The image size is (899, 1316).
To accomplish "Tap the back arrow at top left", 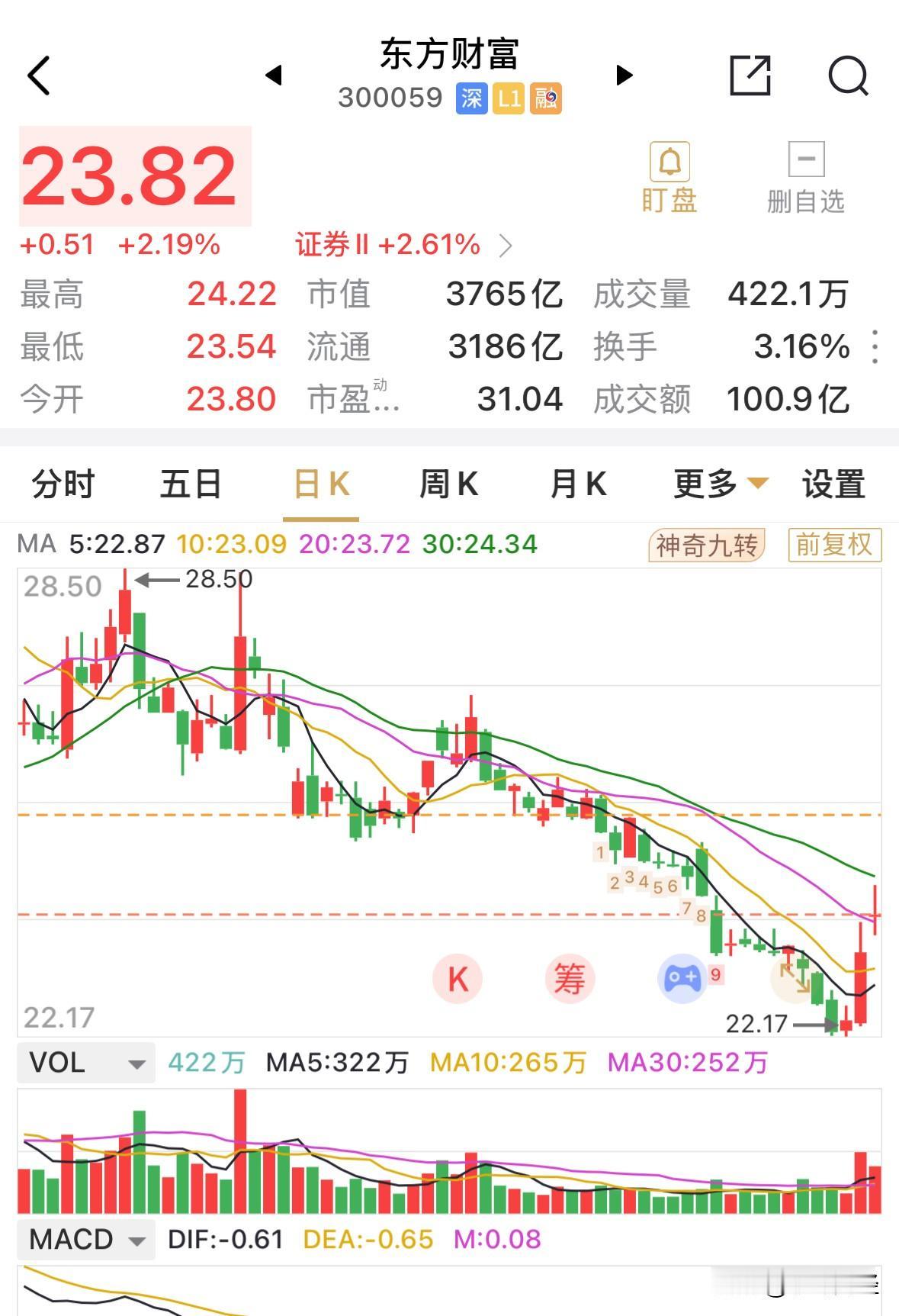I will (x=37, y=76).
